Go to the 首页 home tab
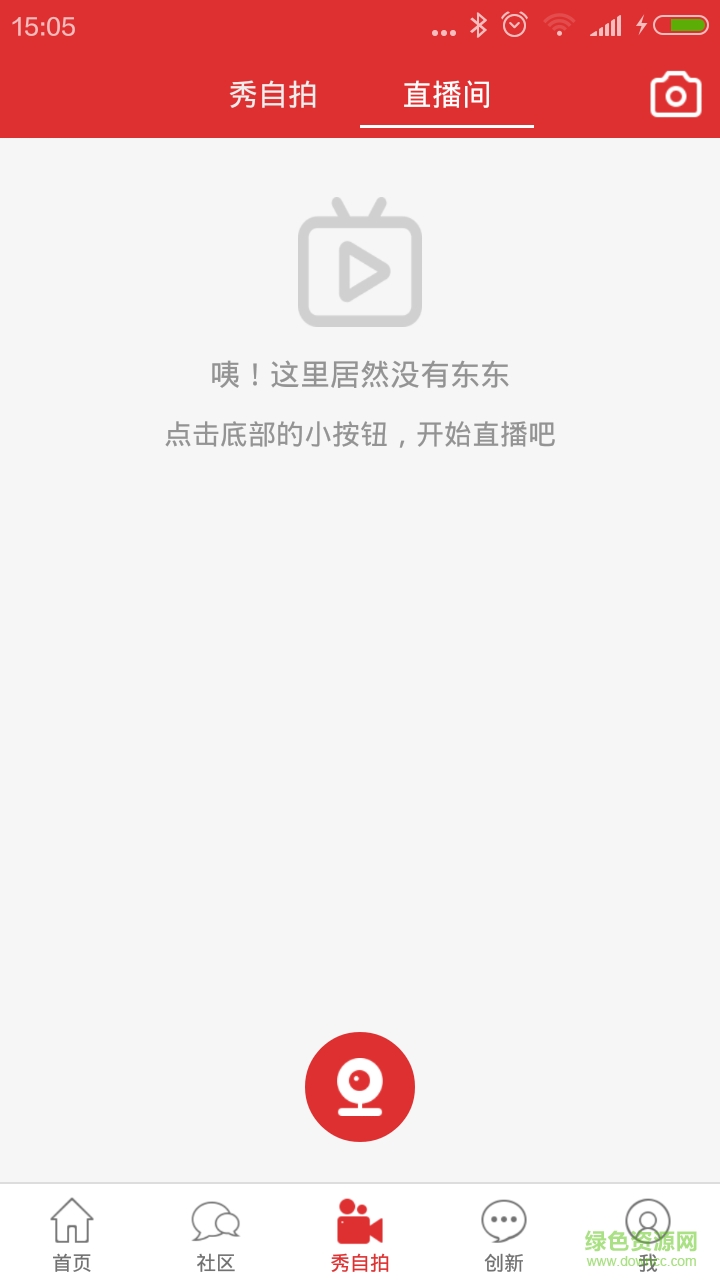Screen dimensions: 720x1280 (x=72, y=1234)
